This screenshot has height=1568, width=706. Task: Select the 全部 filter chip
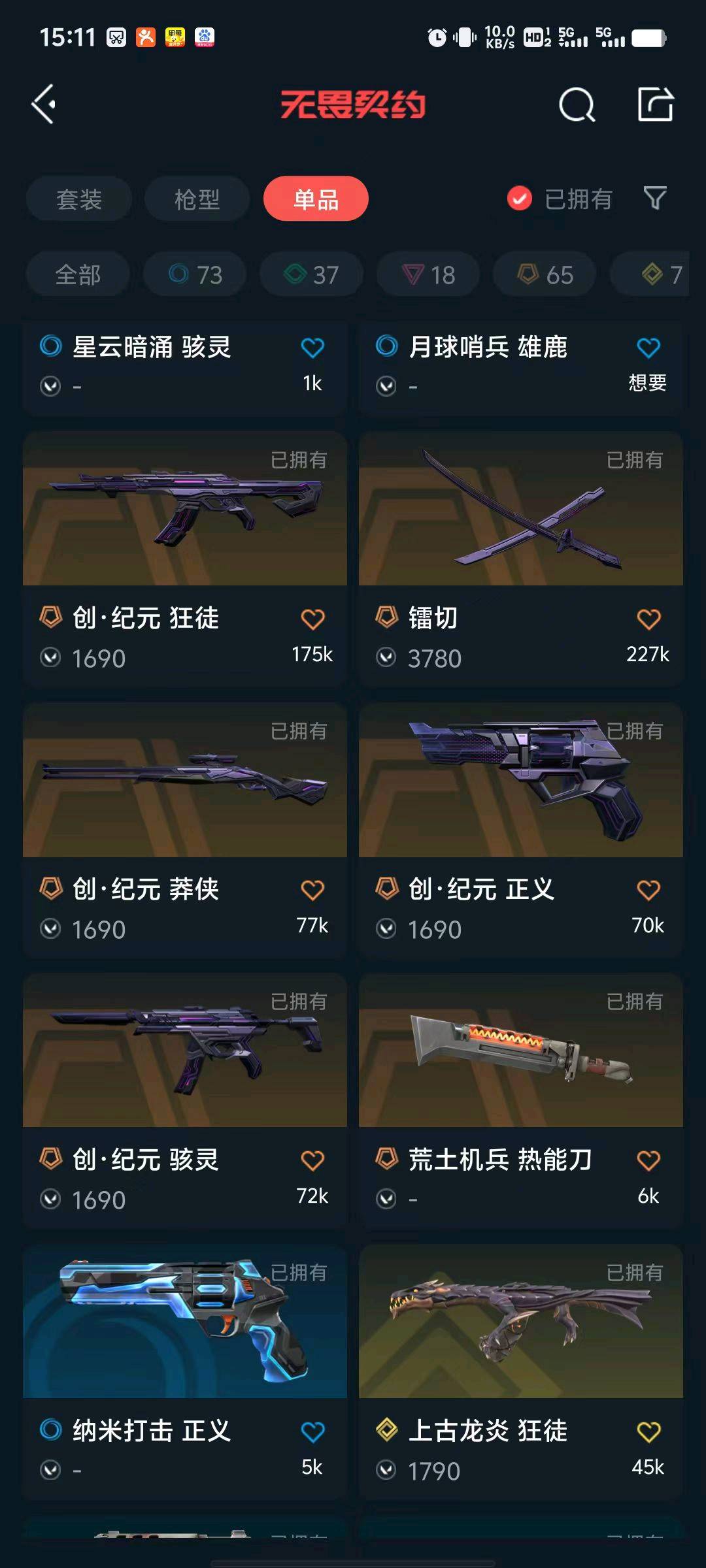tap(78, 274)
